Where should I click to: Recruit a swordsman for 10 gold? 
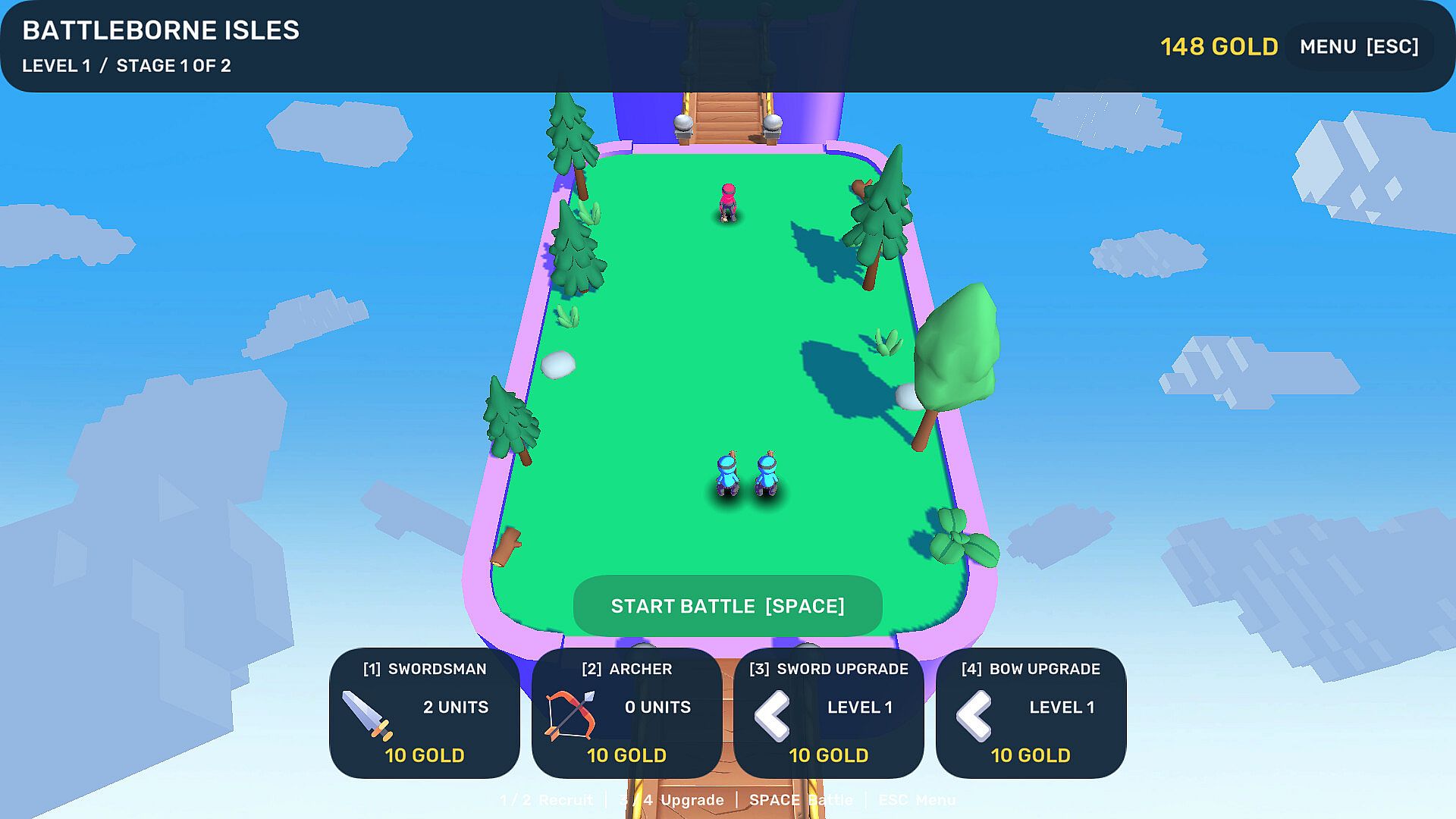click(x=425, y=713)
